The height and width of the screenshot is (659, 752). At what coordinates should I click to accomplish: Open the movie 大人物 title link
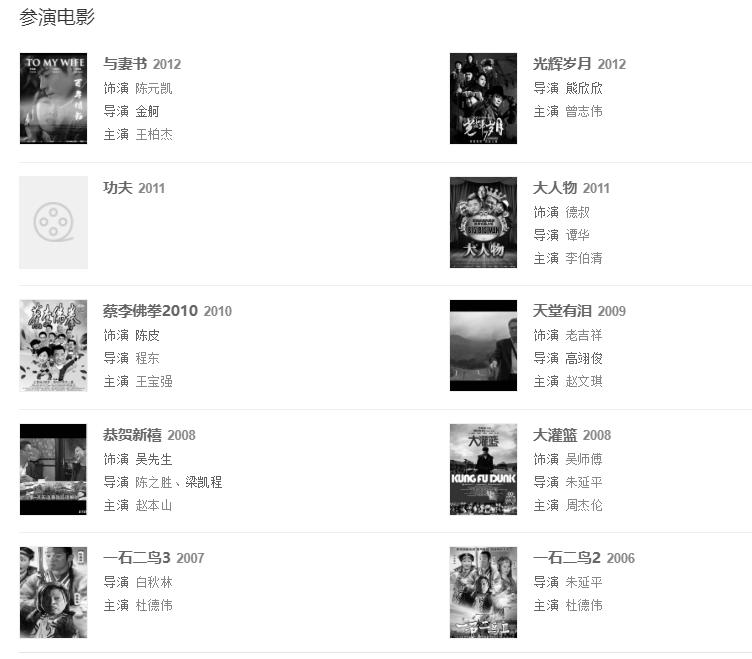point(555,188)
